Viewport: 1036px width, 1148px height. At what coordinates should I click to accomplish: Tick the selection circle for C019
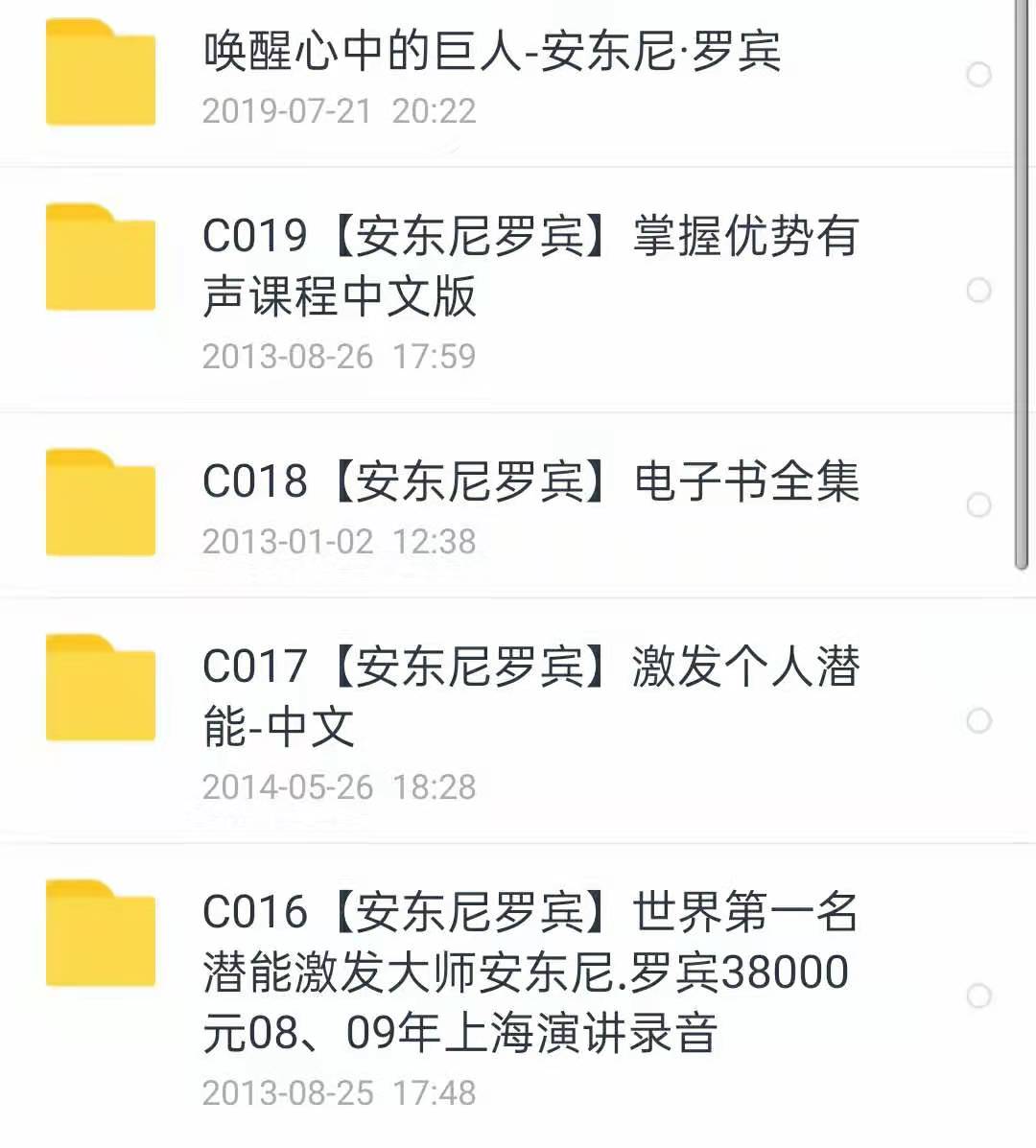978,290
